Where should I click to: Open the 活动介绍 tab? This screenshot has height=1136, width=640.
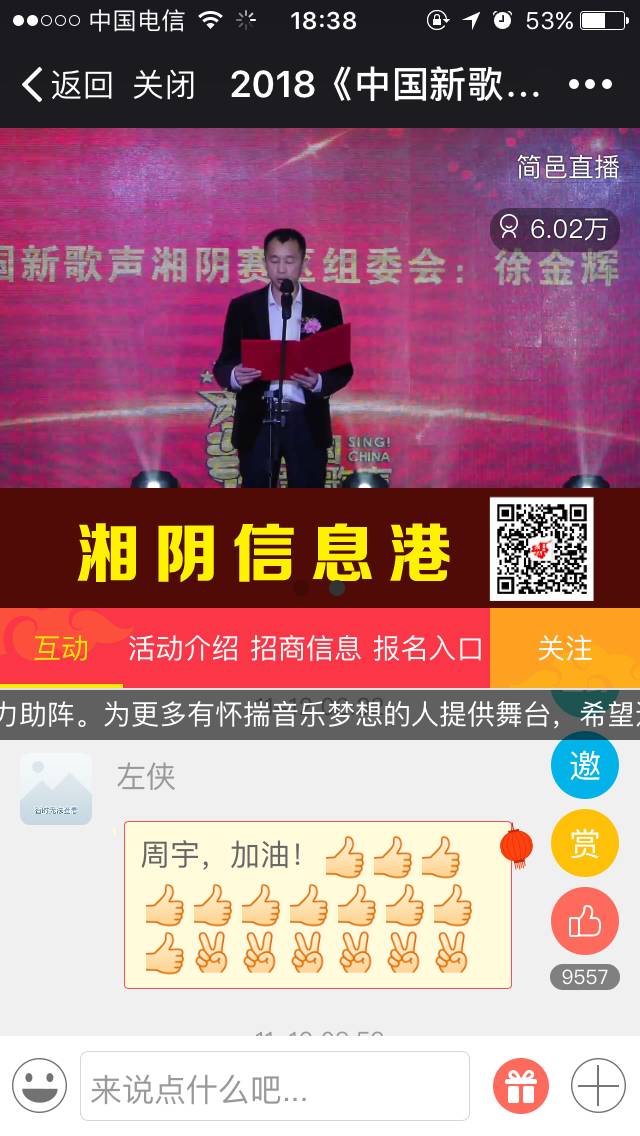[x=183, y=648]
